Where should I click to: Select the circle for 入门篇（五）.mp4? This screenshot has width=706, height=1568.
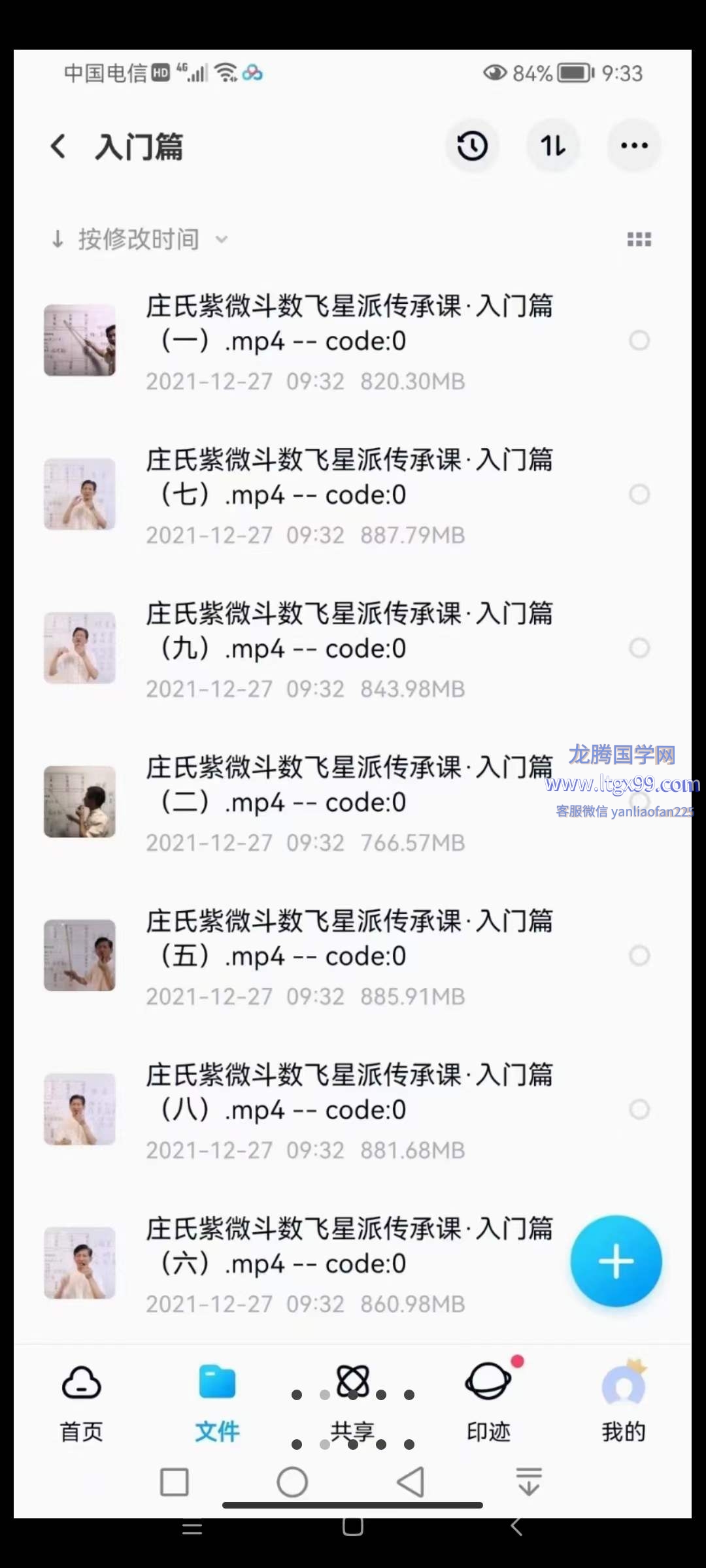[639, 956]
